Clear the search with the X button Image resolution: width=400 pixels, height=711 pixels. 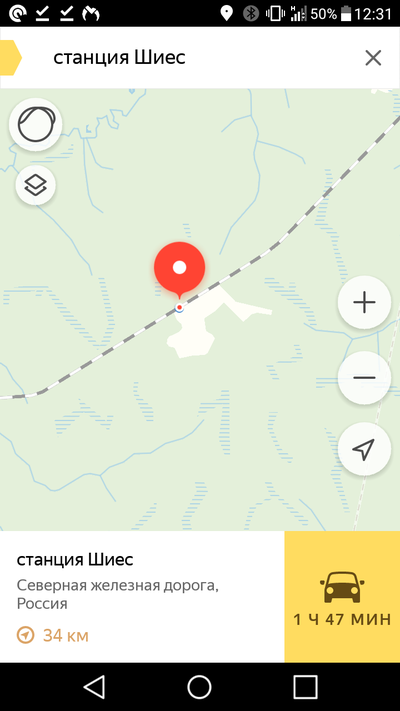pyautogui.click(x=373, y=58)
